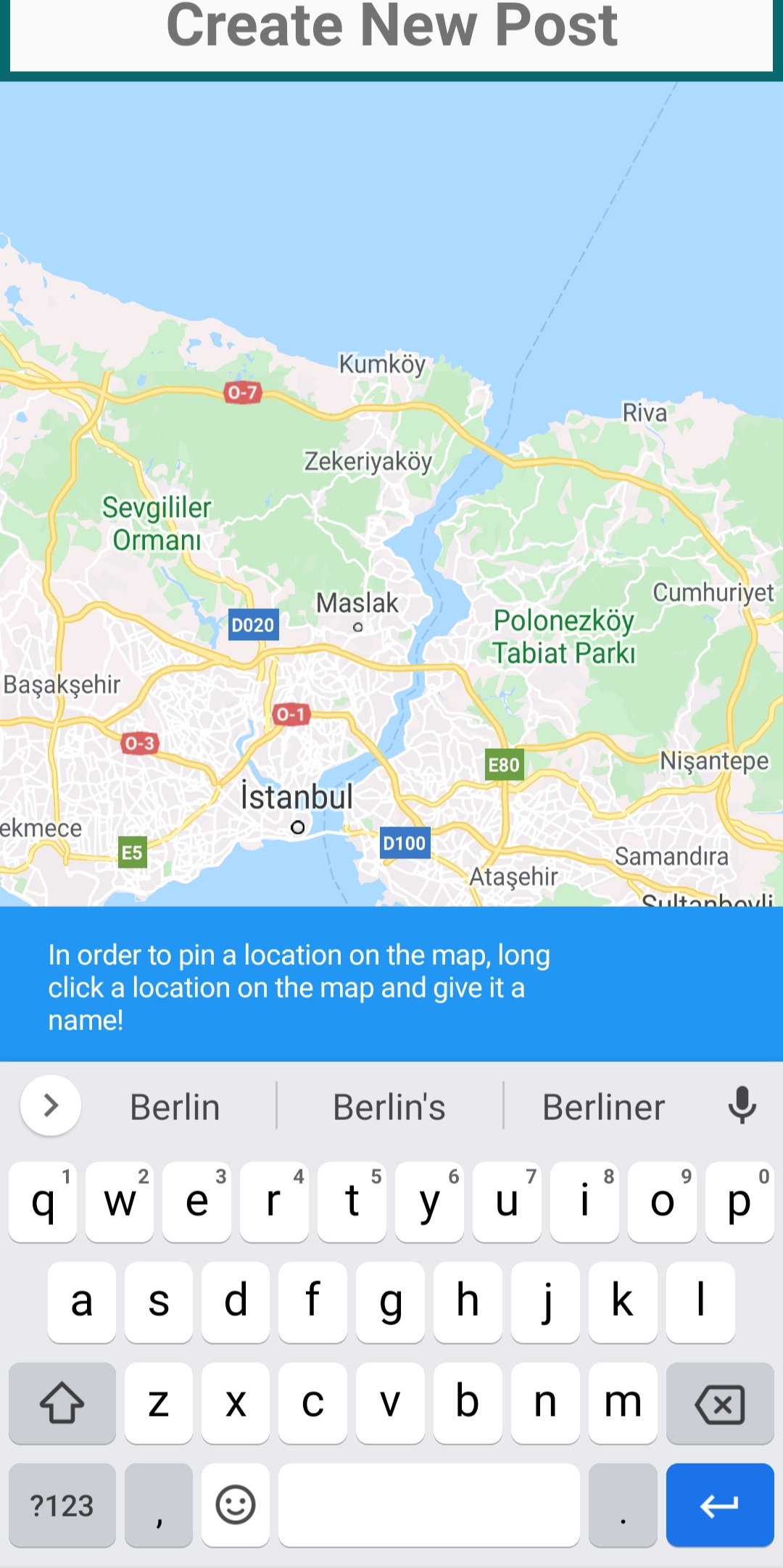
Task: Hit the blue enter key
Action: tap(719, 1506)
